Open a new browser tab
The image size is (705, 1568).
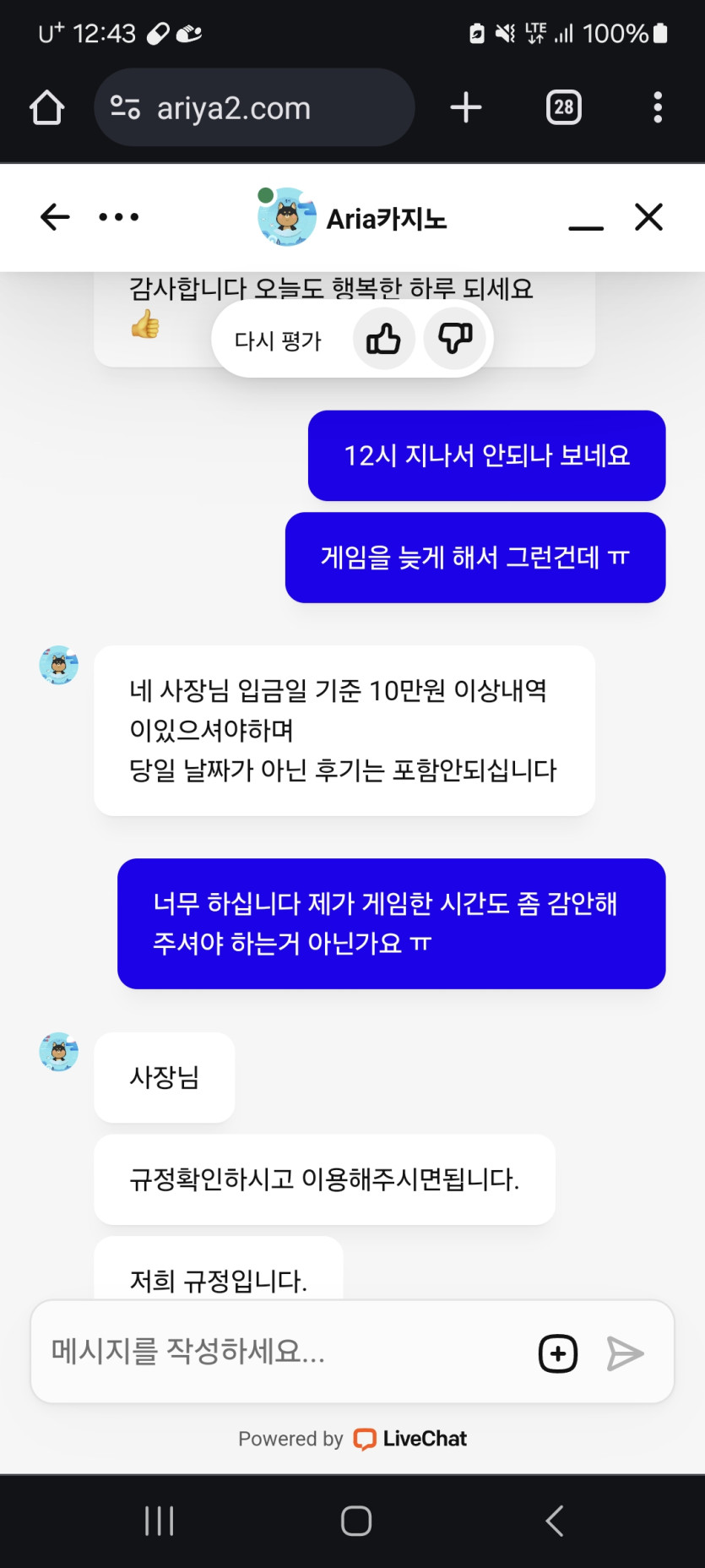coord(466,108)
